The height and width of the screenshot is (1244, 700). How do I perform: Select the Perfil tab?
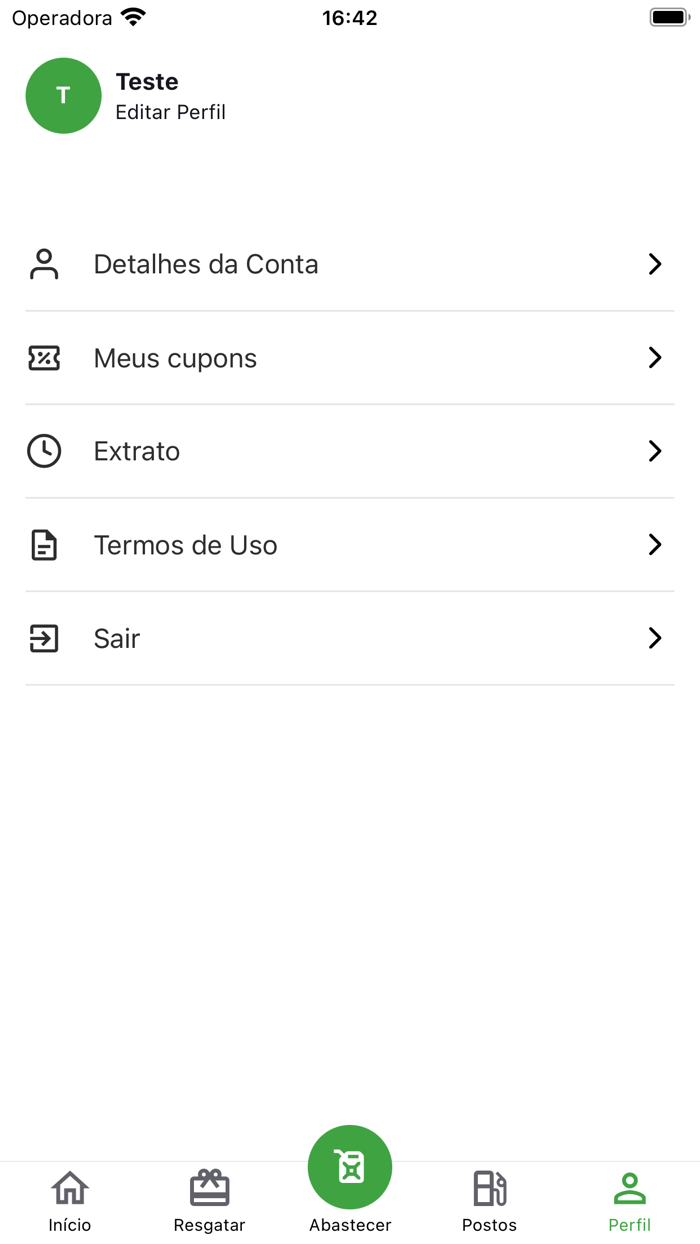[x=630, y=1201]
